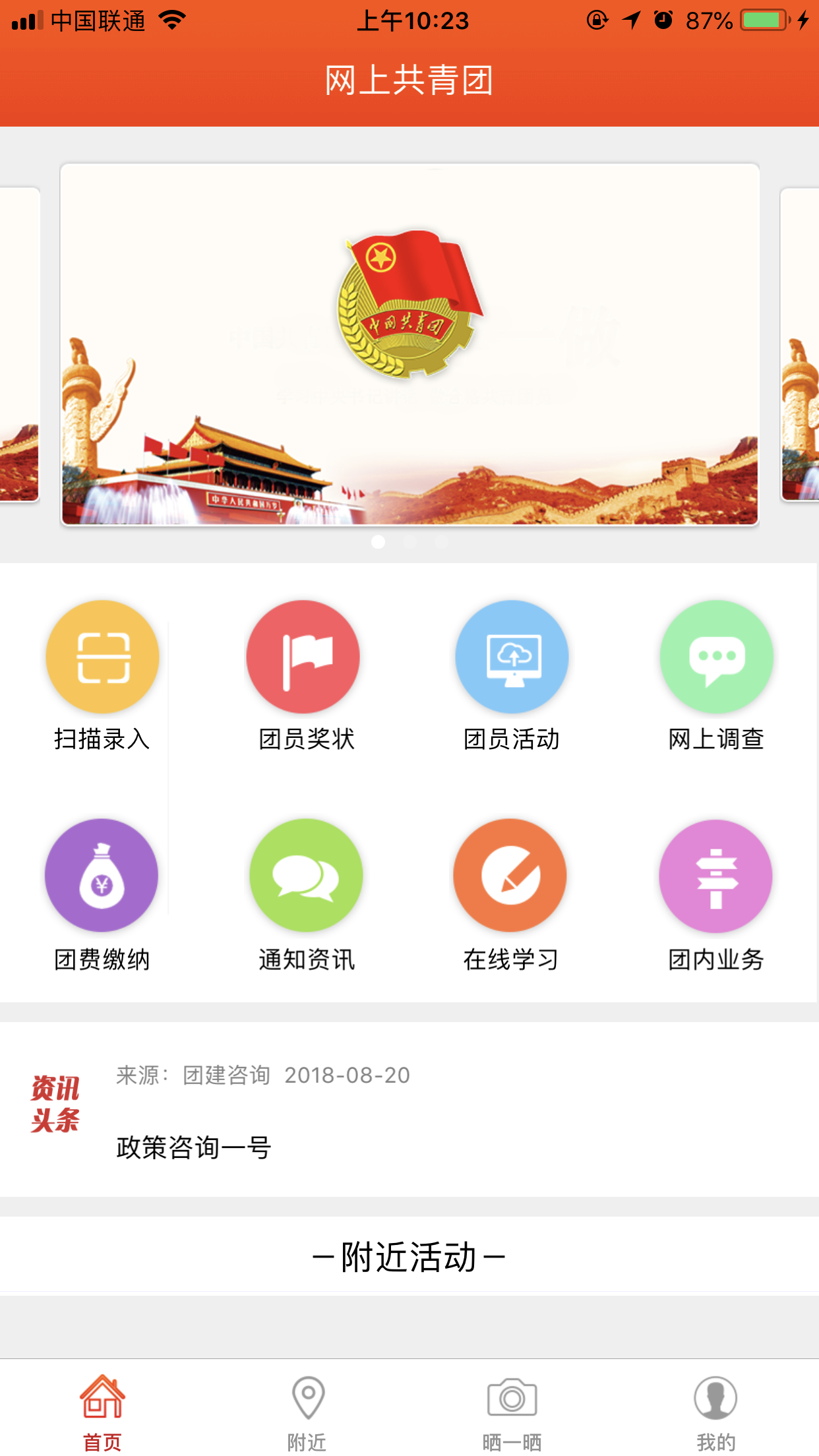The height and width of the screenshot is (1456, 819).
Task: Select the second carousel indicator dot
Action: pos(409,542)
